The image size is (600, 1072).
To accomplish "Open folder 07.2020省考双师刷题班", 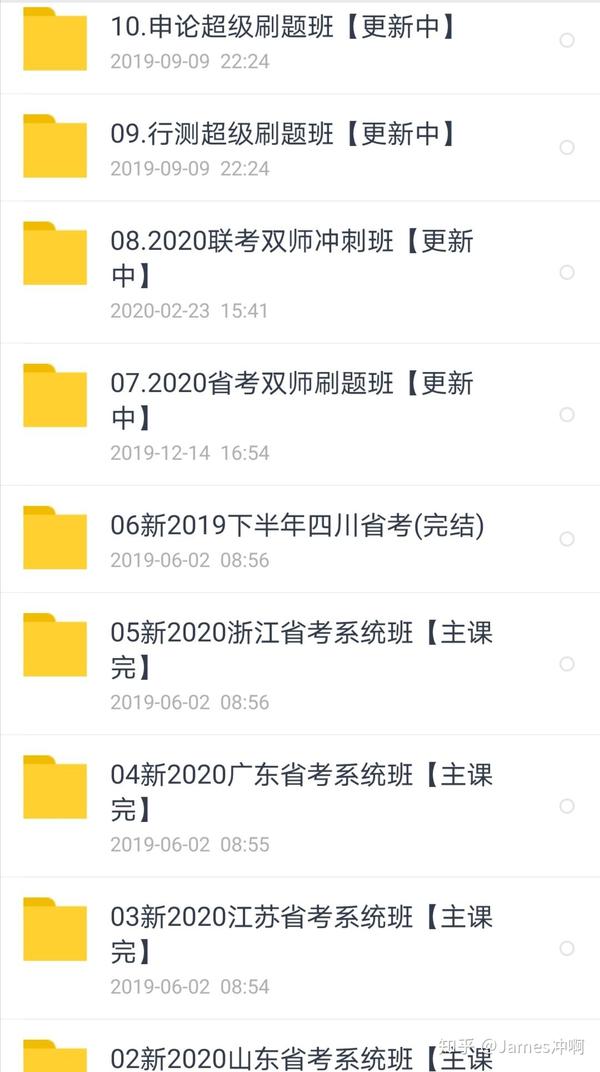I will pyautogui.click(x=300, y=414).
